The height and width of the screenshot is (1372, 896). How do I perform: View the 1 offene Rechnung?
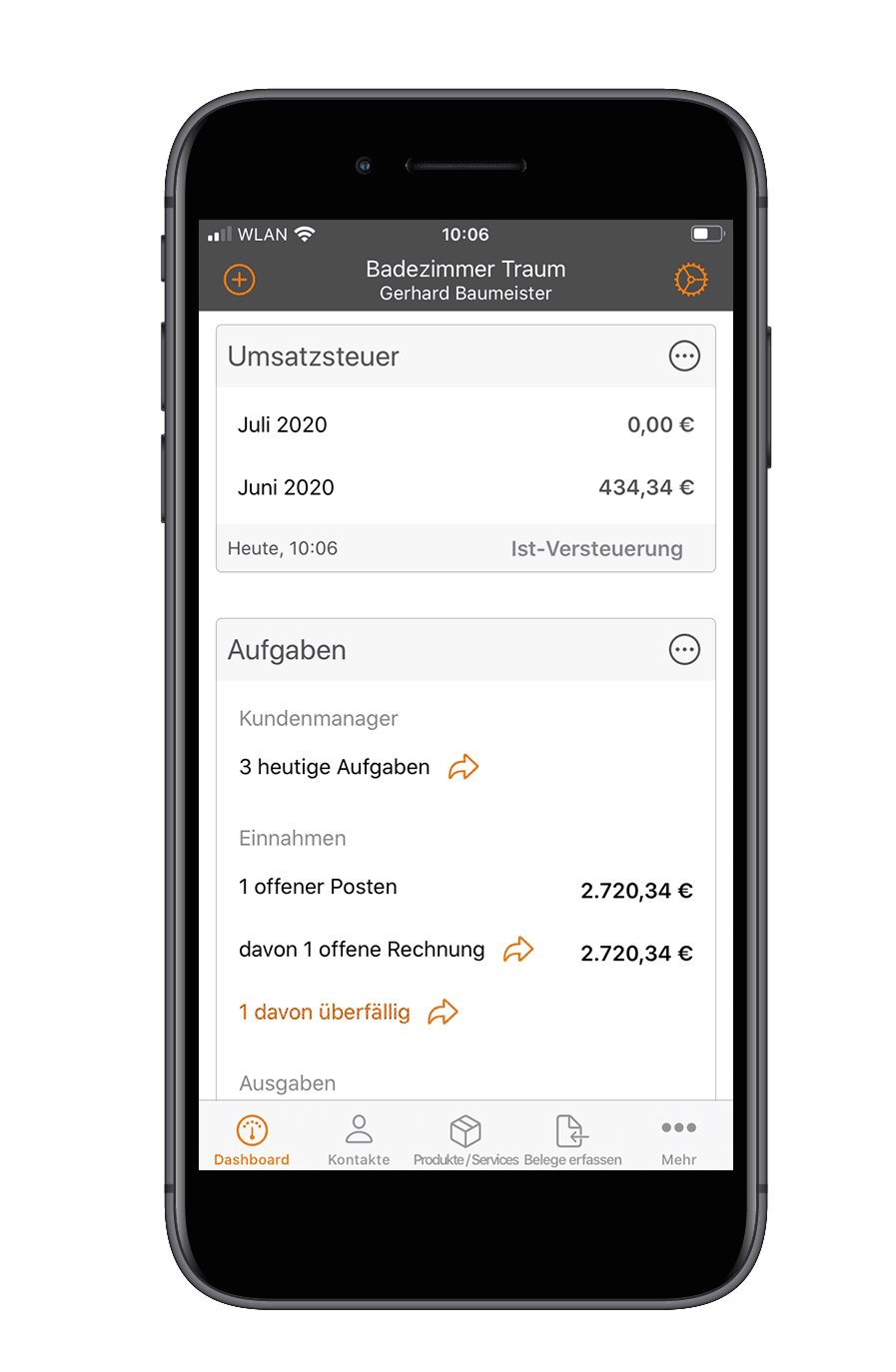point(517,950)
